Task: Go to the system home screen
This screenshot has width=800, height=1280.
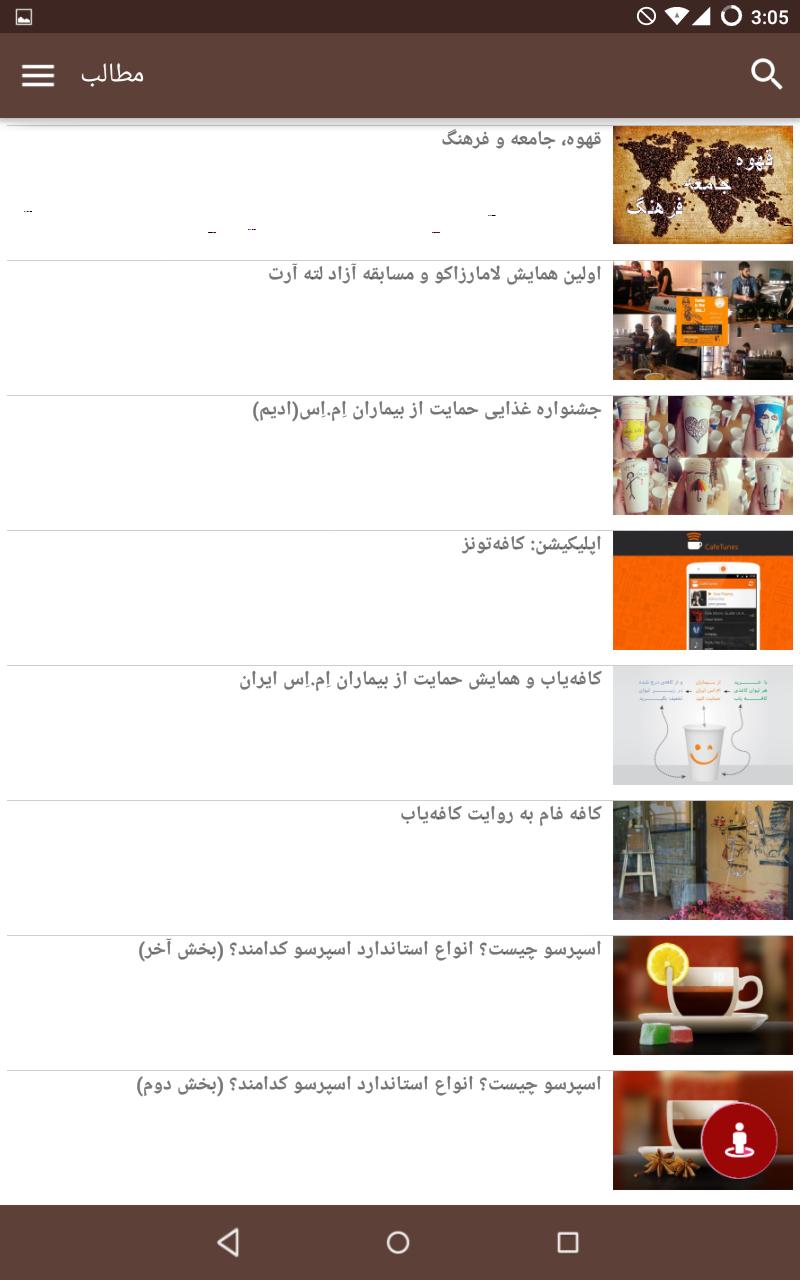Action: [x=398, y=1242]
